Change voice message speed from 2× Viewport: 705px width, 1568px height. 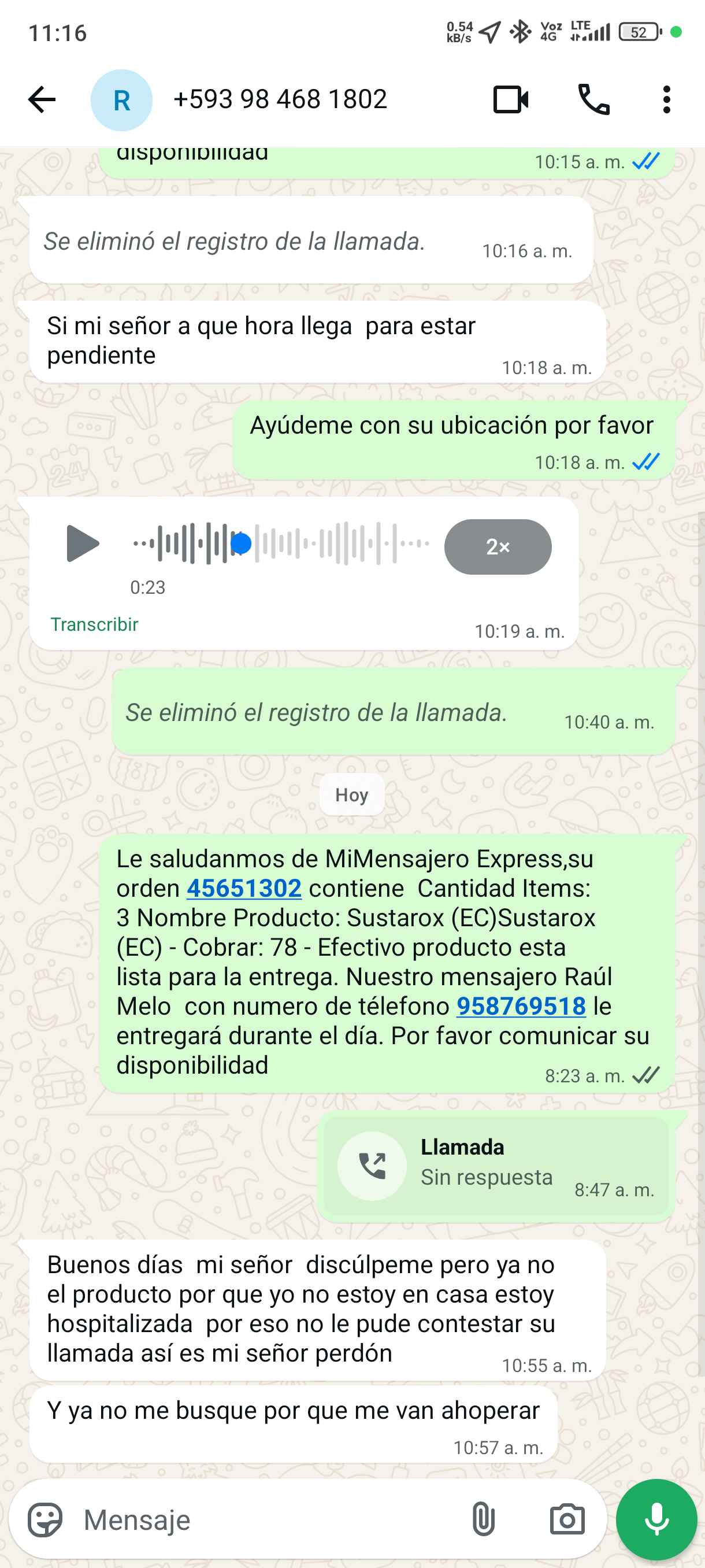point(497,546)
